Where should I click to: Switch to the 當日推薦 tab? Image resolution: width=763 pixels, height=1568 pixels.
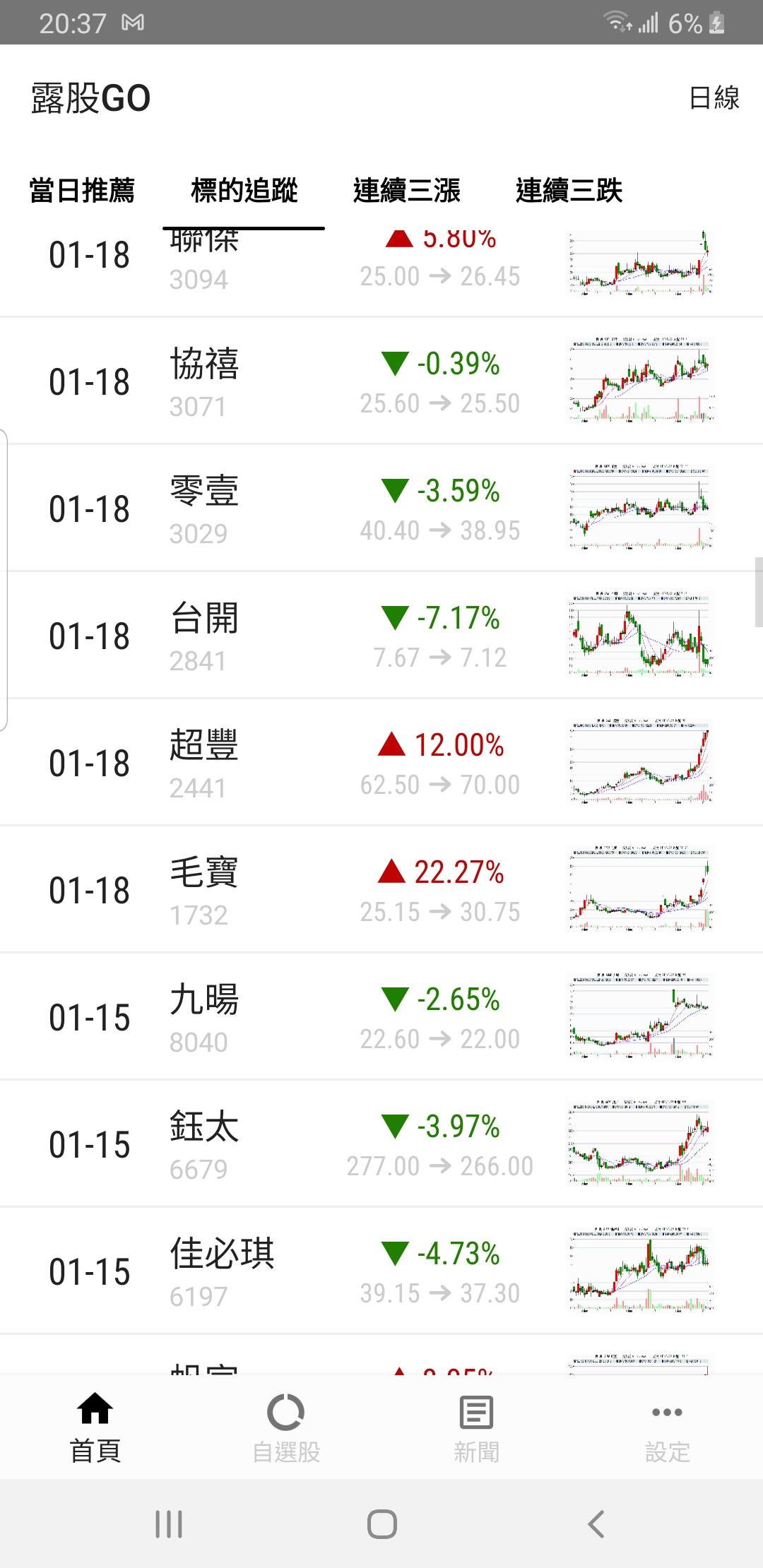(x=82, y=191)
